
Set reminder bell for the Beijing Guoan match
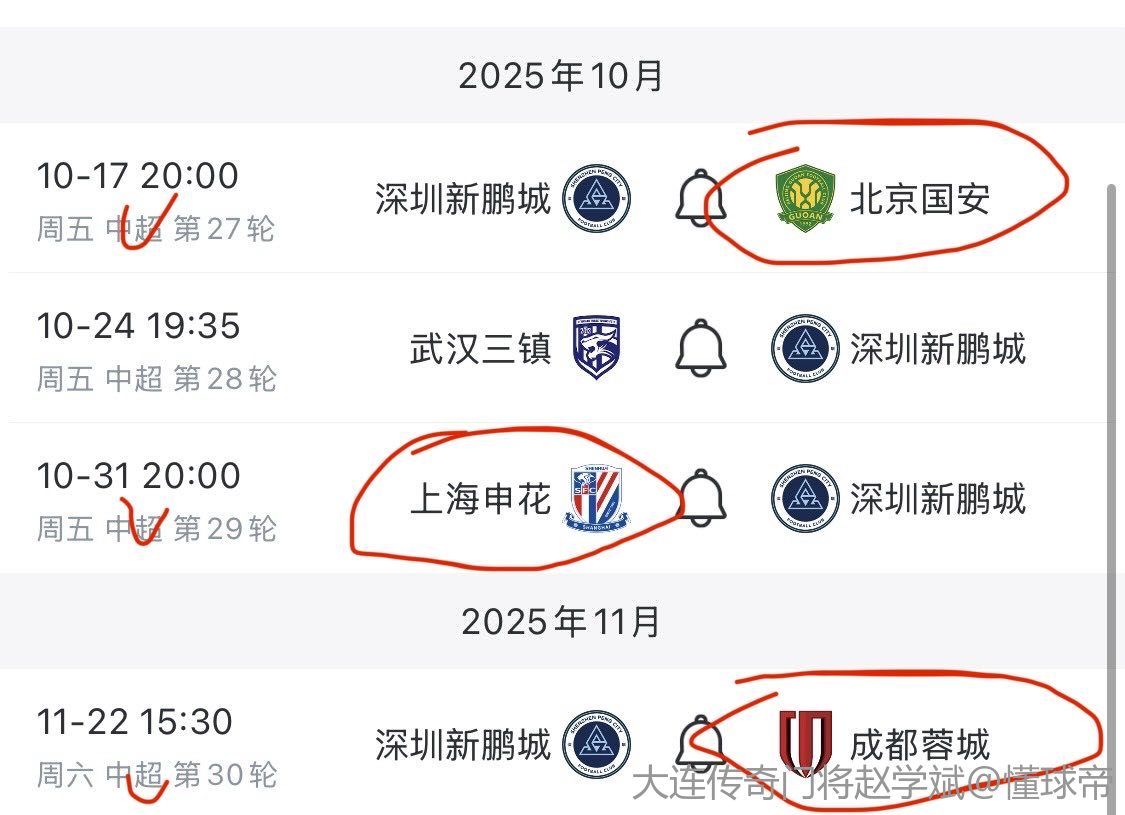coord(699,198)
